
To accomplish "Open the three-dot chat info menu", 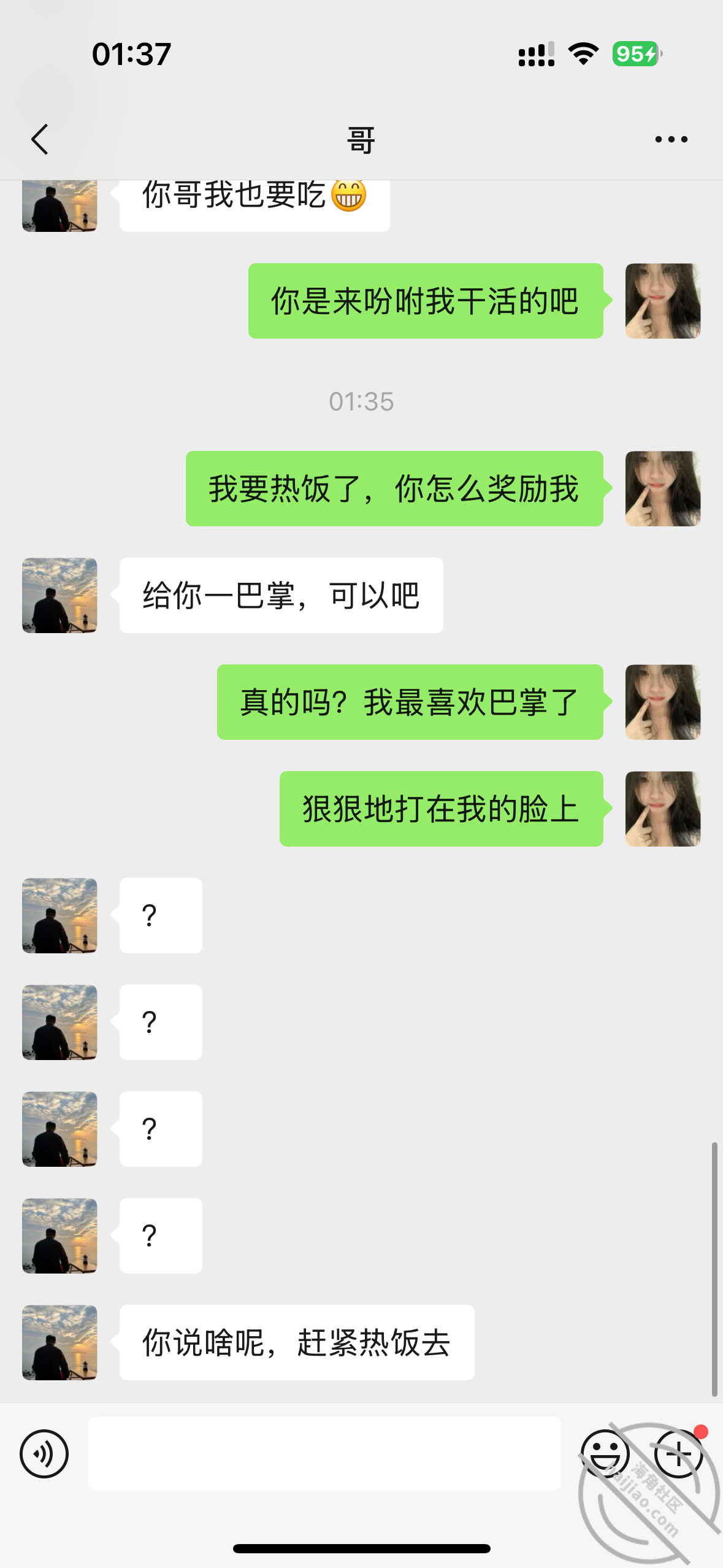I will pos(671,139).
